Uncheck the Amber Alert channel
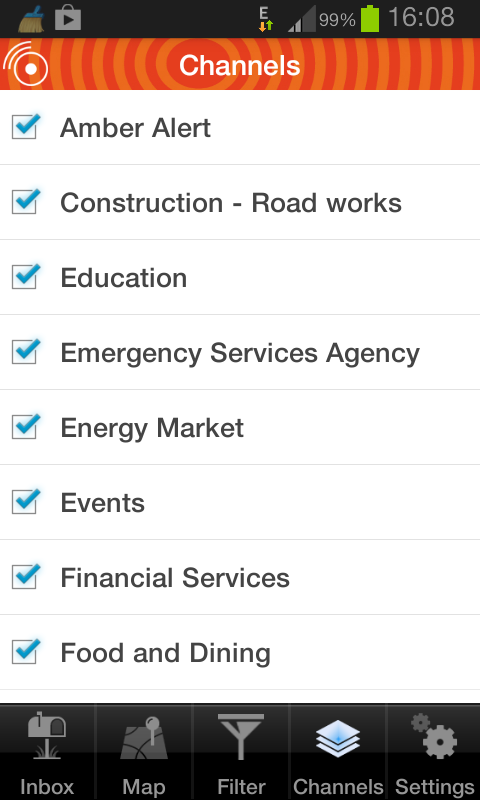 [26, 127]
